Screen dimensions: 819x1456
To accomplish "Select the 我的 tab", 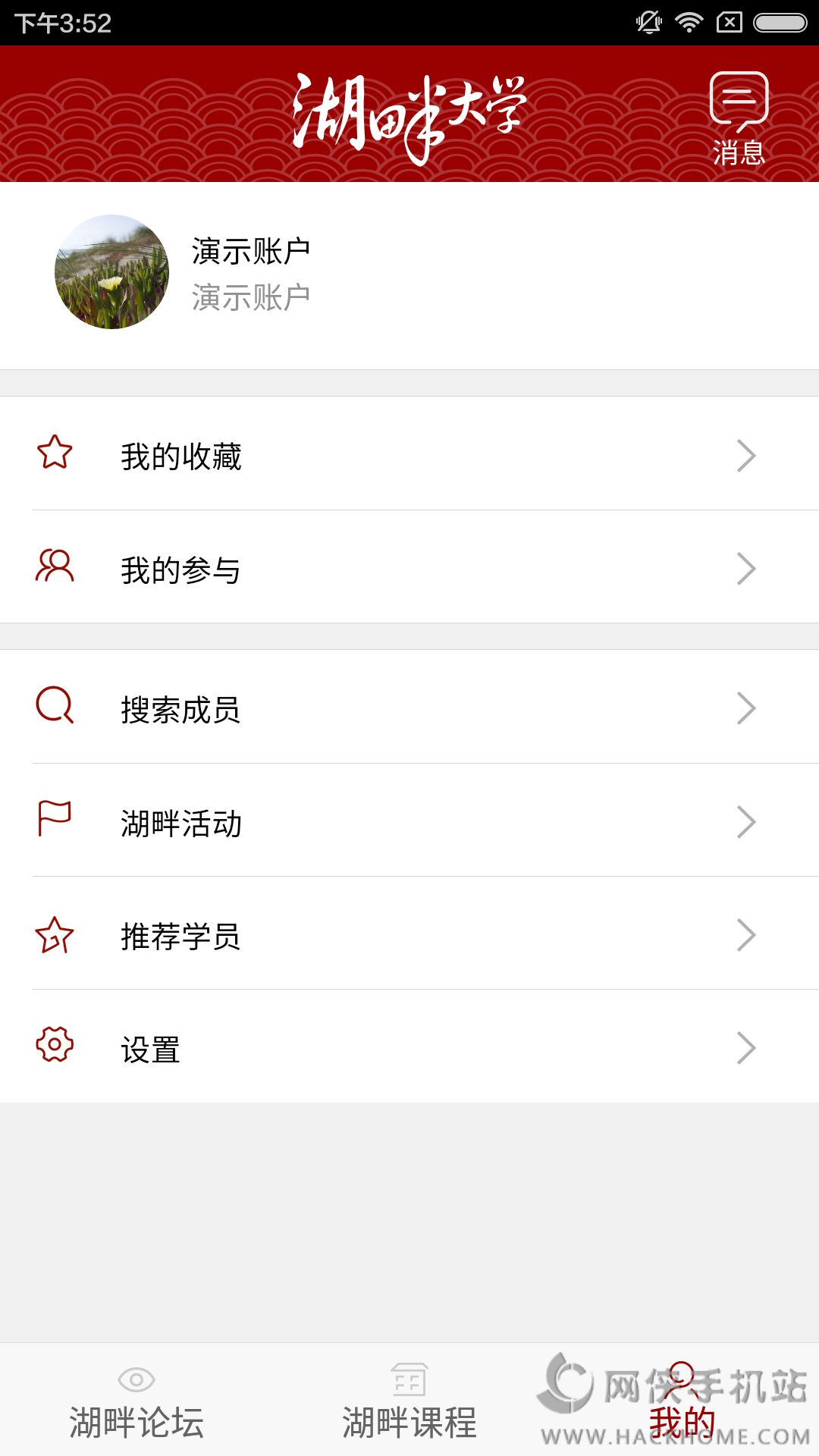I will tap(682, 1401).
